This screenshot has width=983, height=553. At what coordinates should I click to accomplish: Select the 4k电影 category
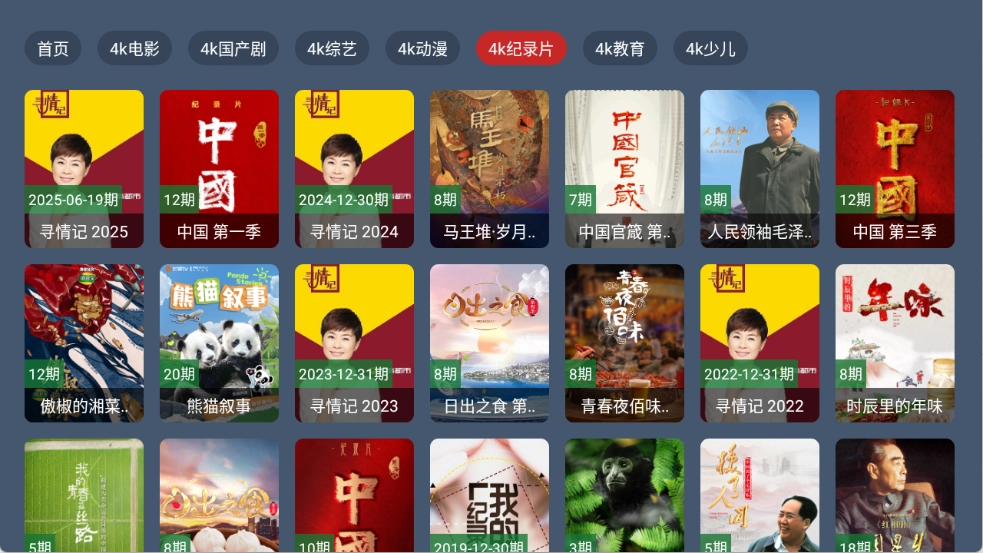134,49
